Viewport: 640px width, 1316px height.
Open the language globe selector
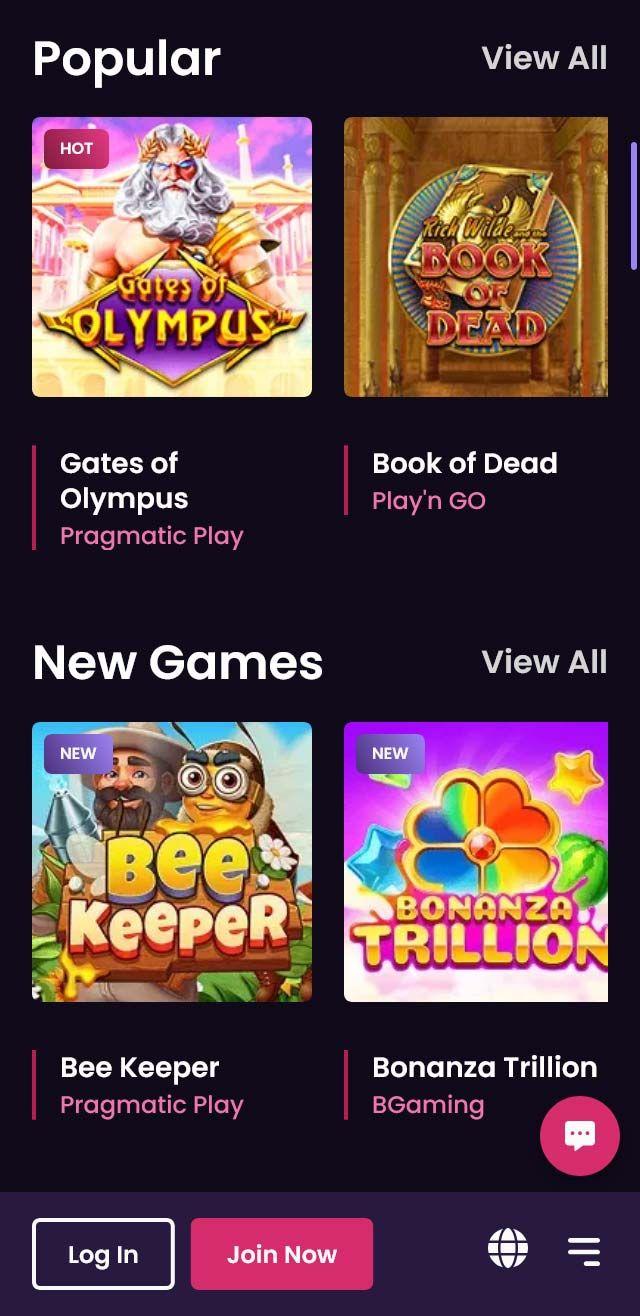tap(508, 1248)
